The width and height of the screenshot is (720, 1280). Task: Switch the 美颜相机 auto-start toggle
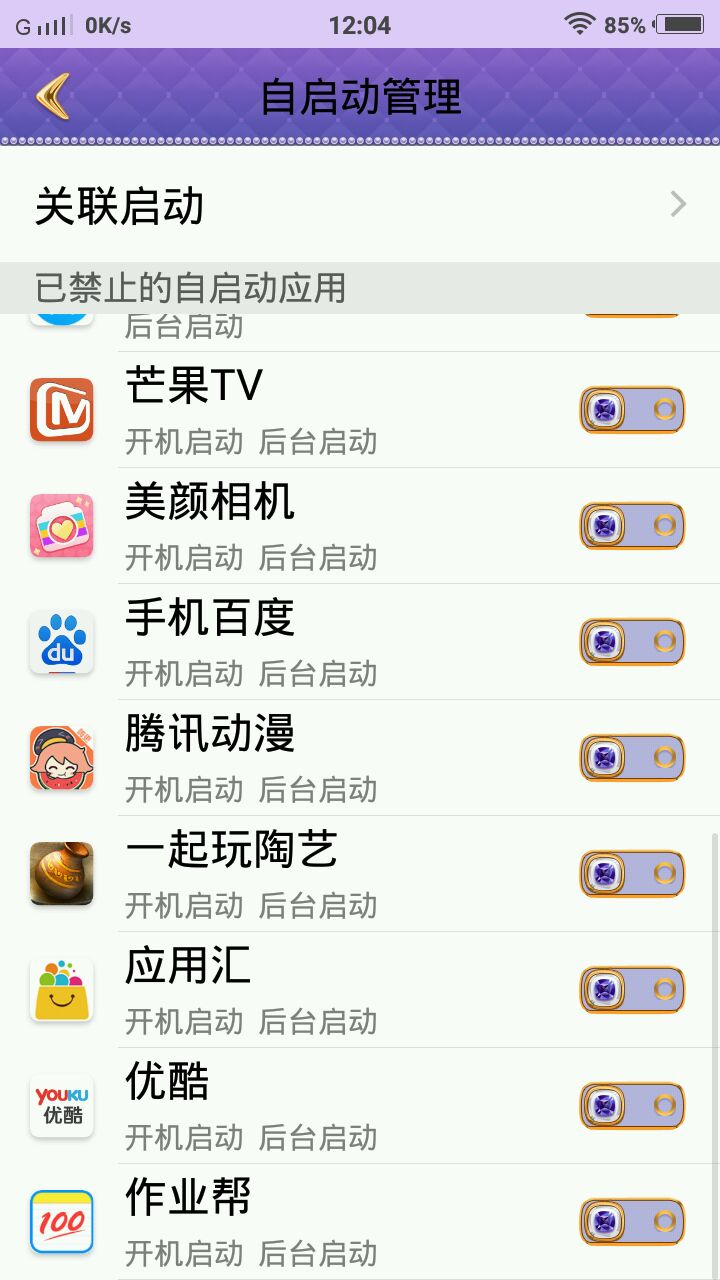[x=632, y=526]
